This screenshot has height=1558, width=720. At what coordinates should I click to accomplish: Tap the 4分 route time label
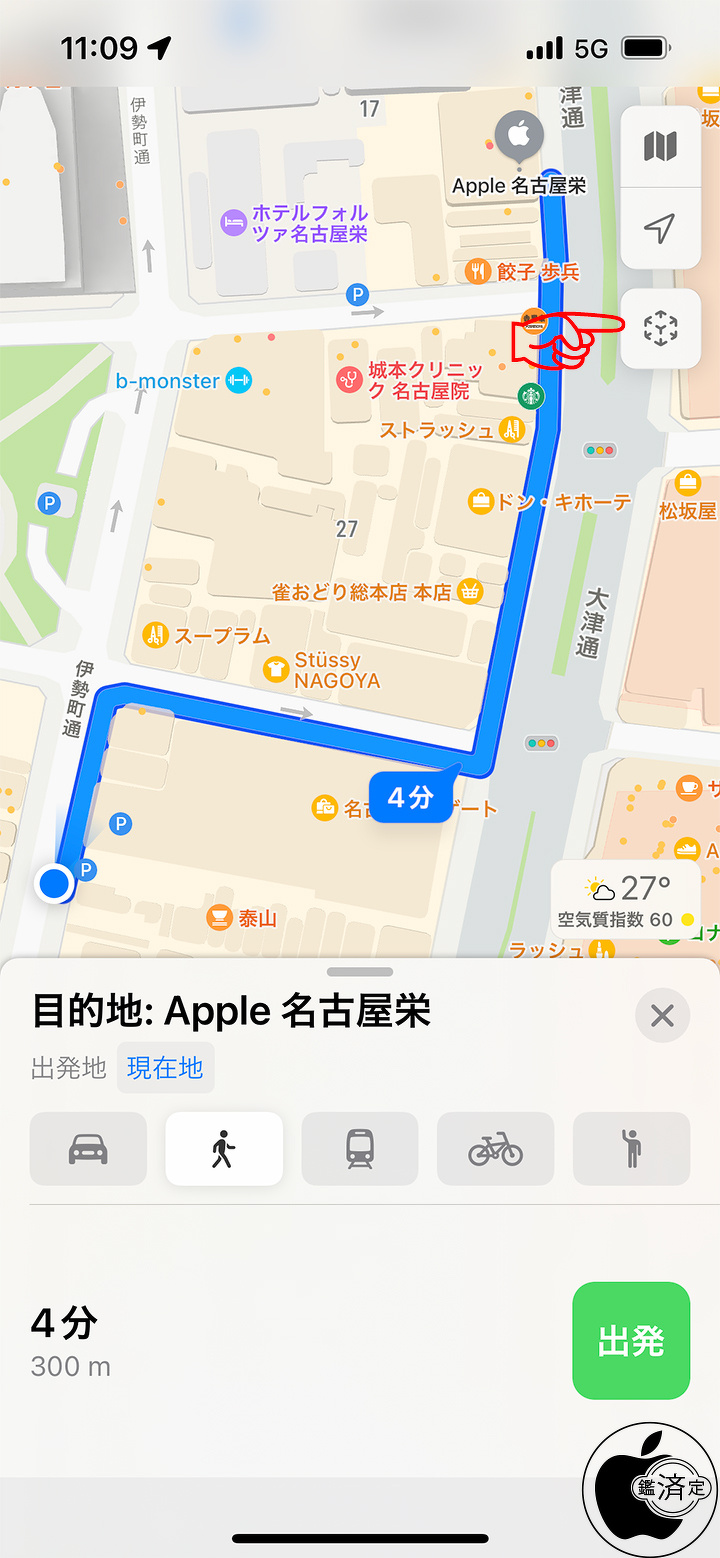coord(411,797)
